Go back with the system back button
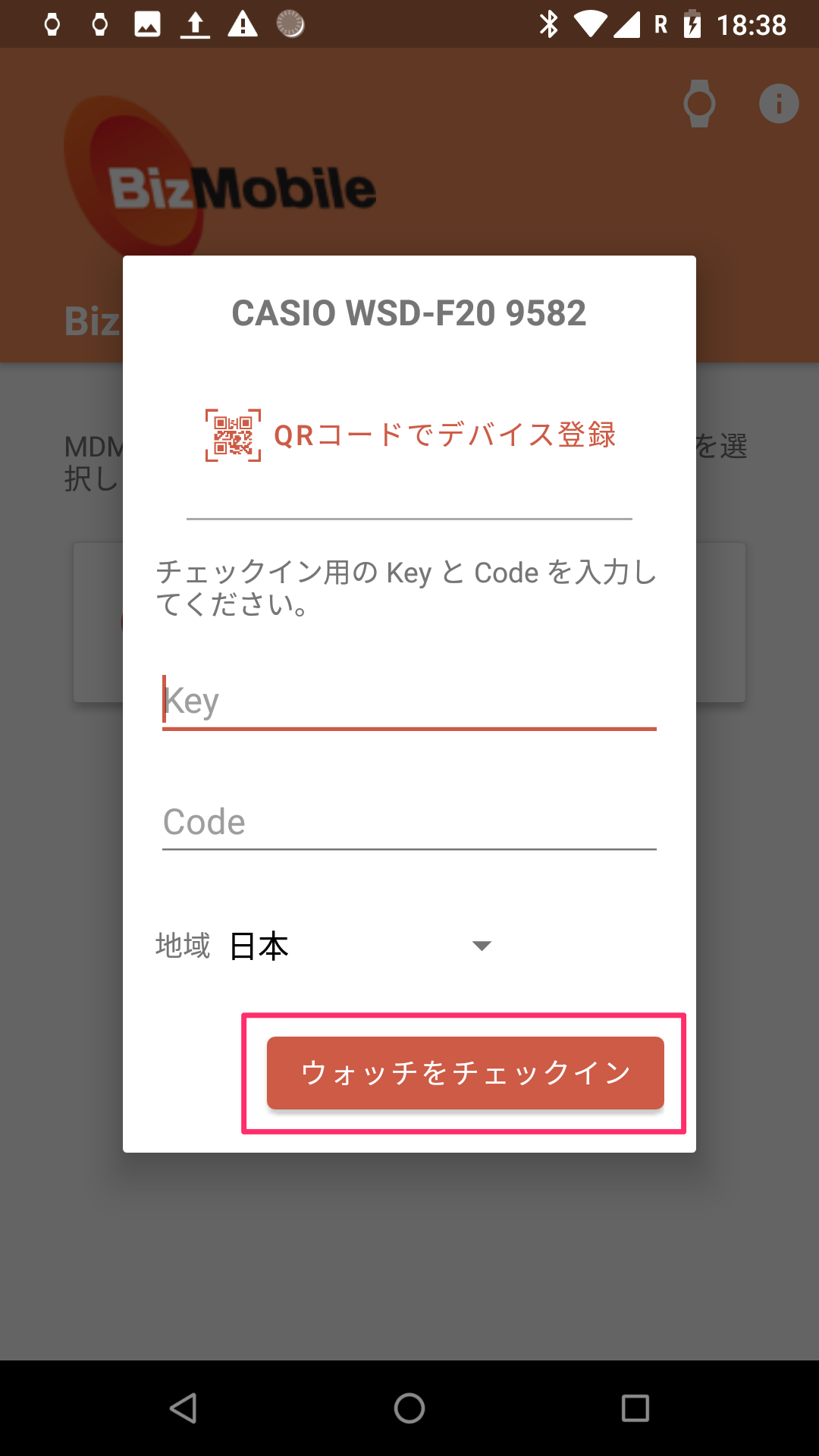Image resolution: width=819 pixels, height=1456 pixels. tap(184, 1408)
